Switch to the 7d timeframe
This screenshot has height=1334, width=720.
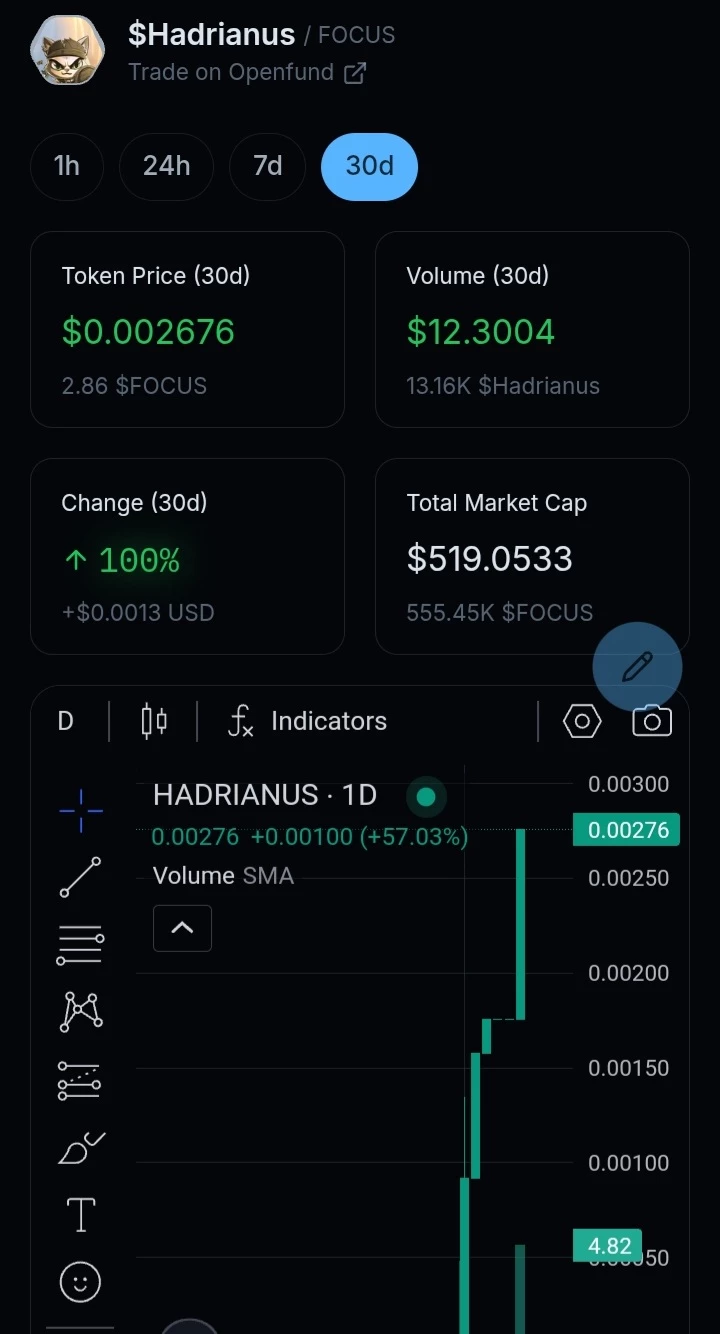pos(267,166)
